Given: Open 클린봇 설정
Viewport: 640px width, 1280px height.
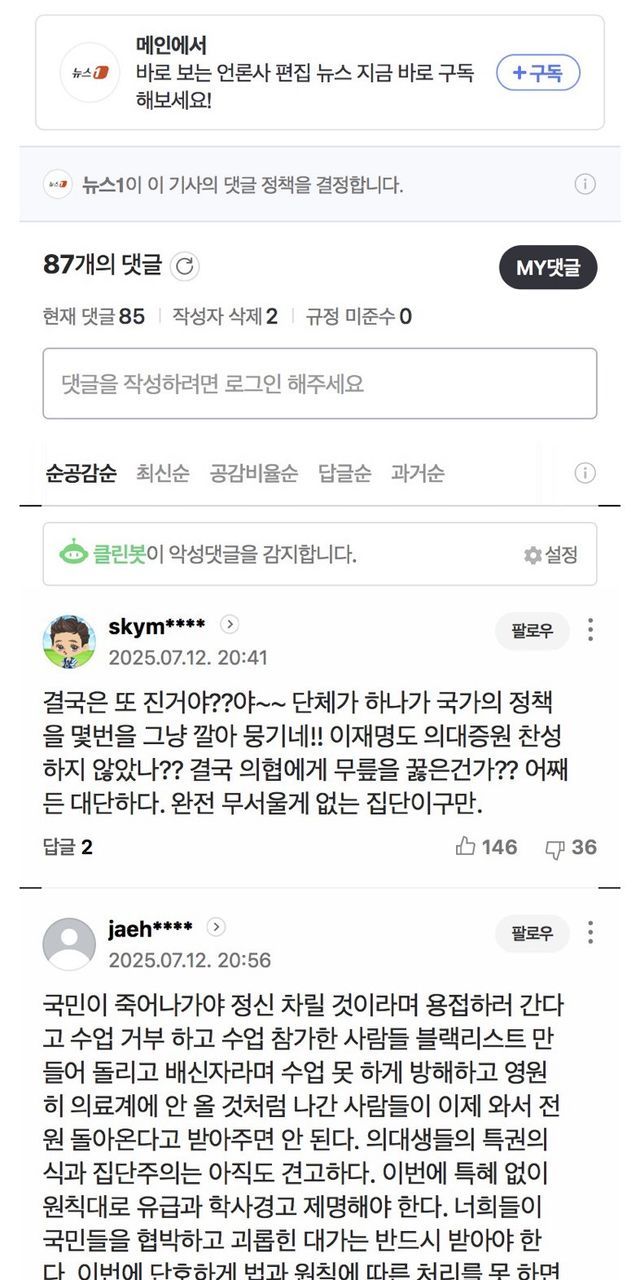Looking at the screenshot, I should (551, 554).
